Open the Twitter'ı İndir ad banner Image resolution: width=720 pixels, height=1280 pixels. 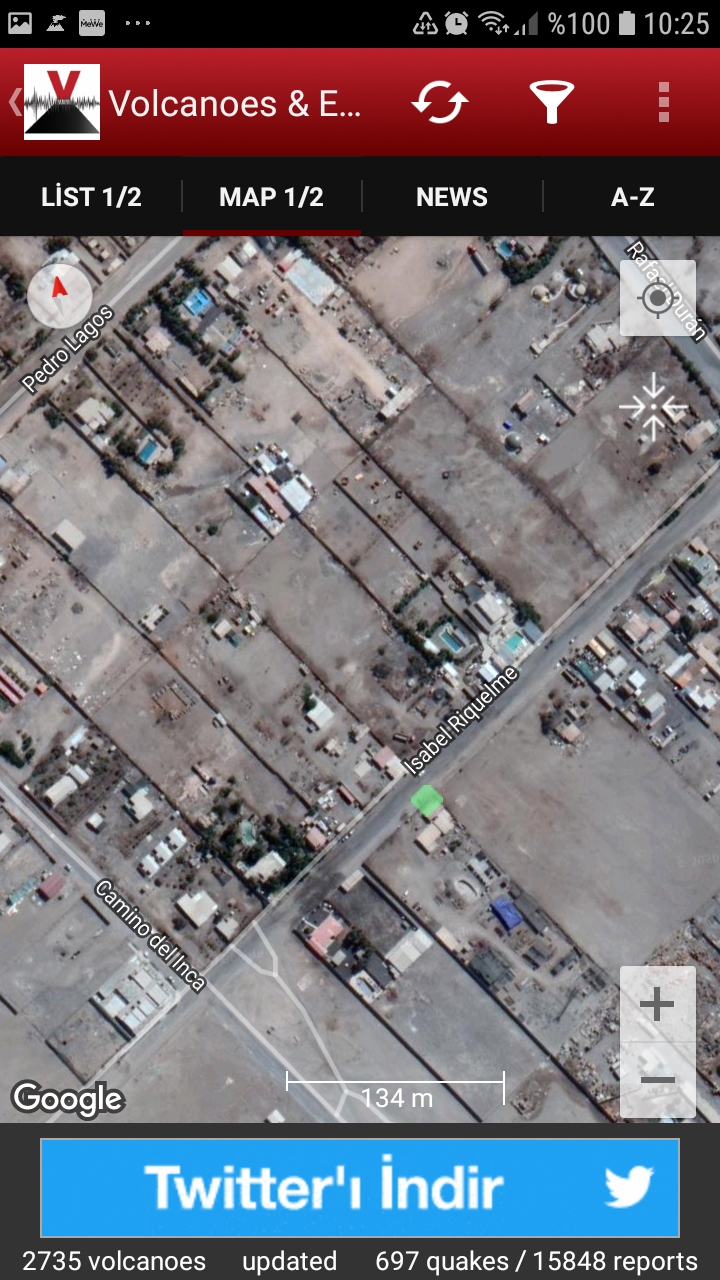click(x=360, y=1188)
